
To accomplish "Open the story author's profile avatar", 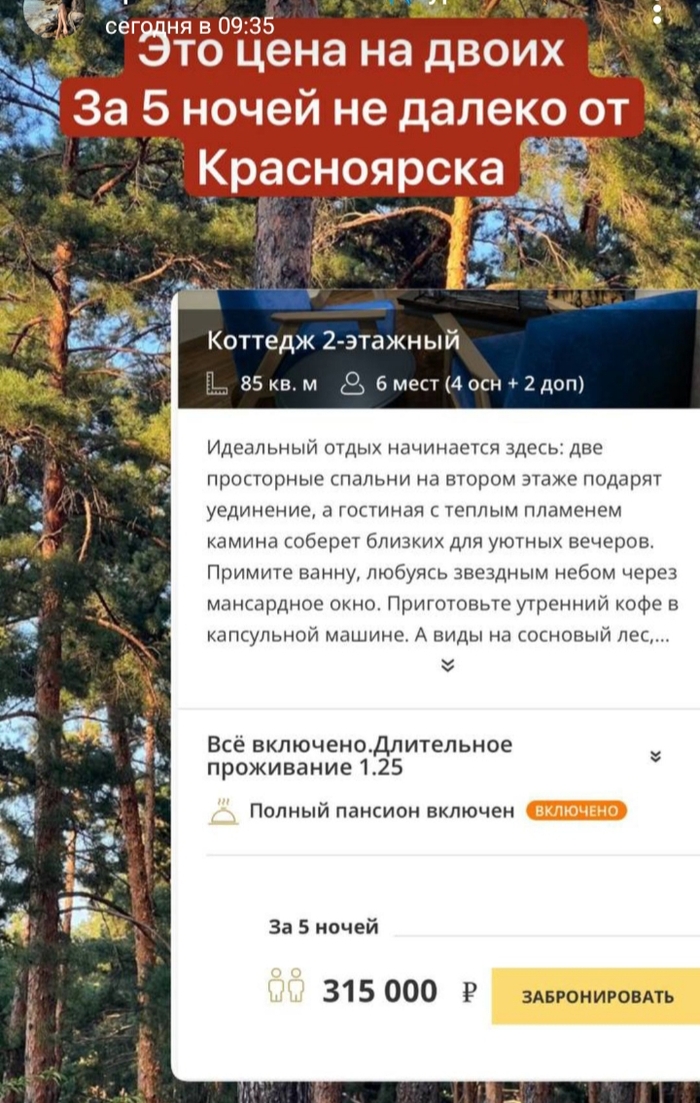I will (53, 14).
